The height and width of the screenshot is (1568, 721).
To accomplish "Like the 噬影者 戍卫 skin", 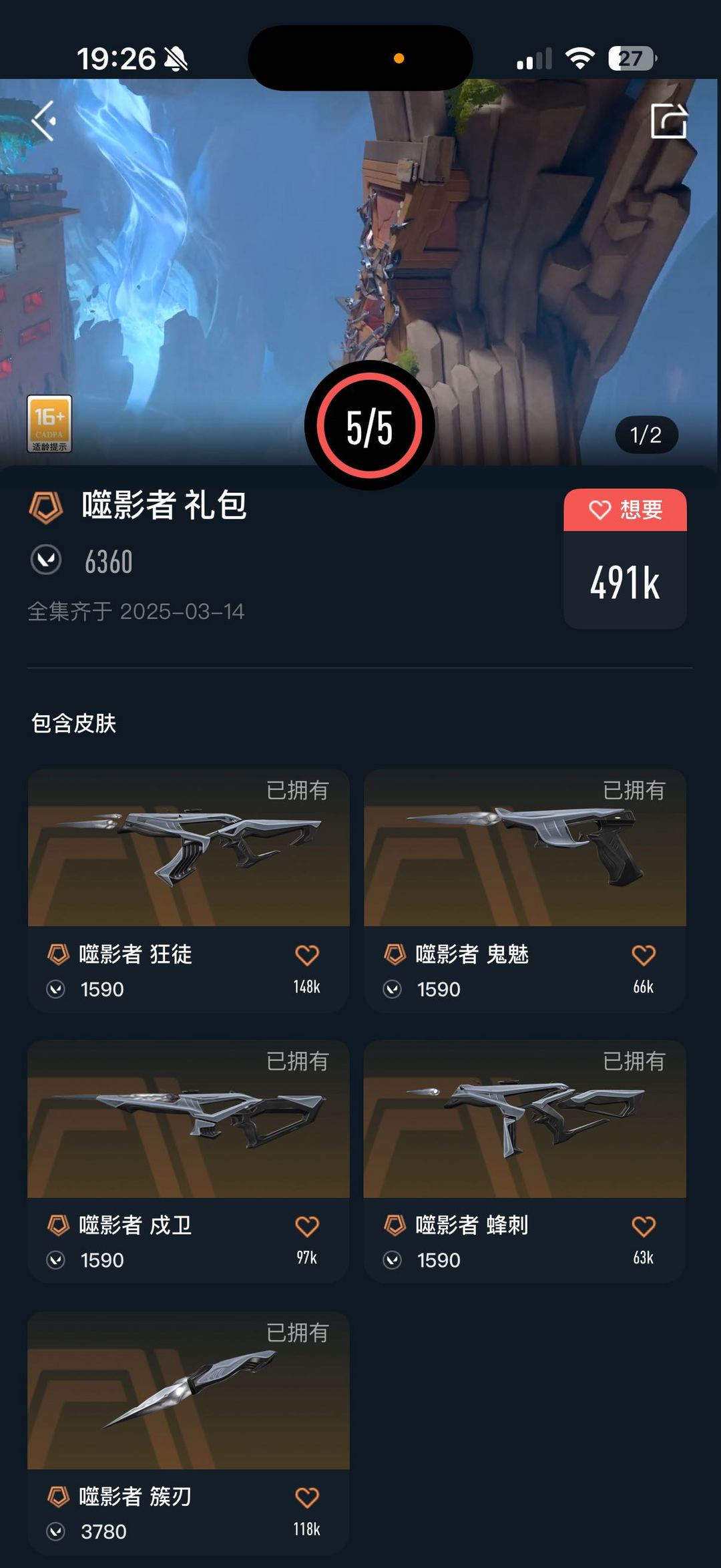I will (307, 1227).
